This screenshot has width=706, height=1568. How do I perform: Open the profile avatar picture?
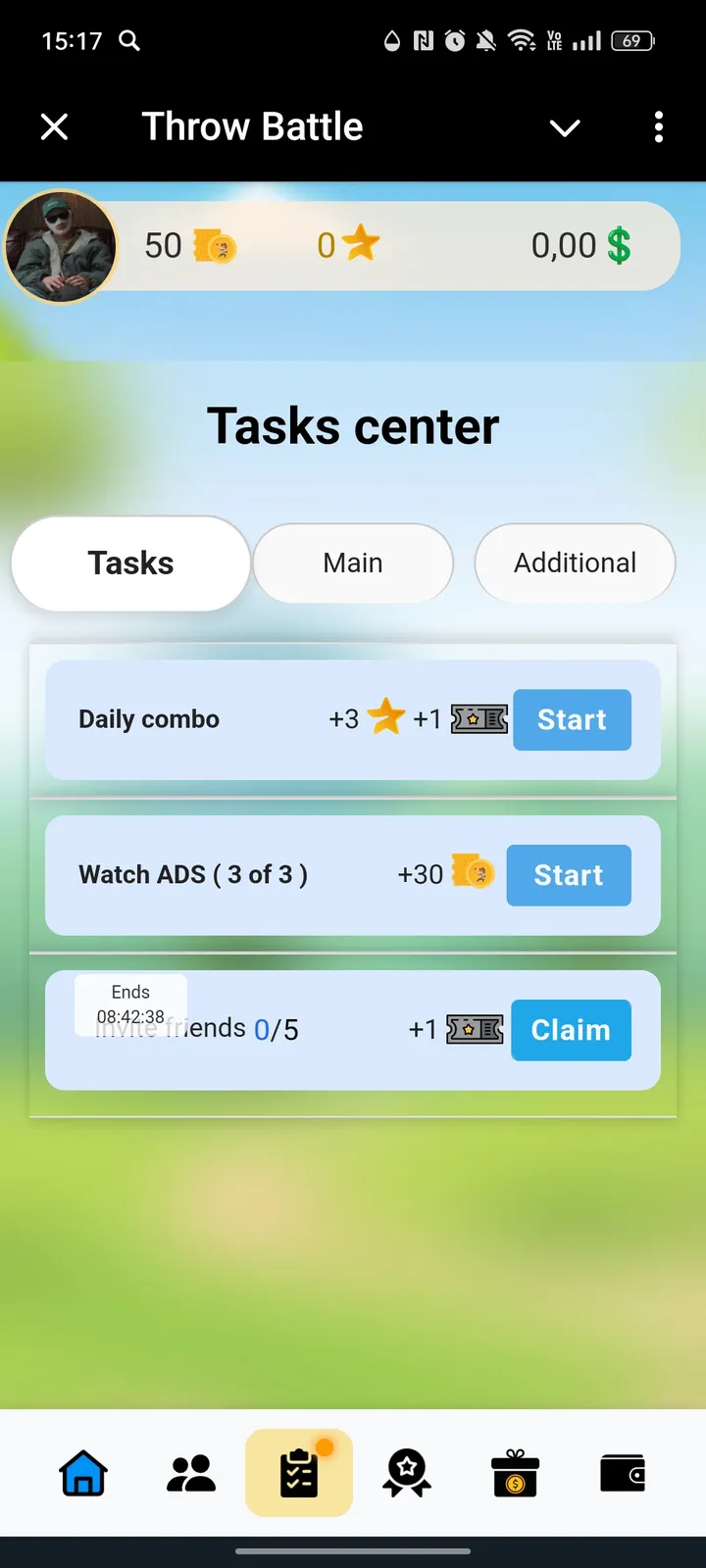(61, 247)
